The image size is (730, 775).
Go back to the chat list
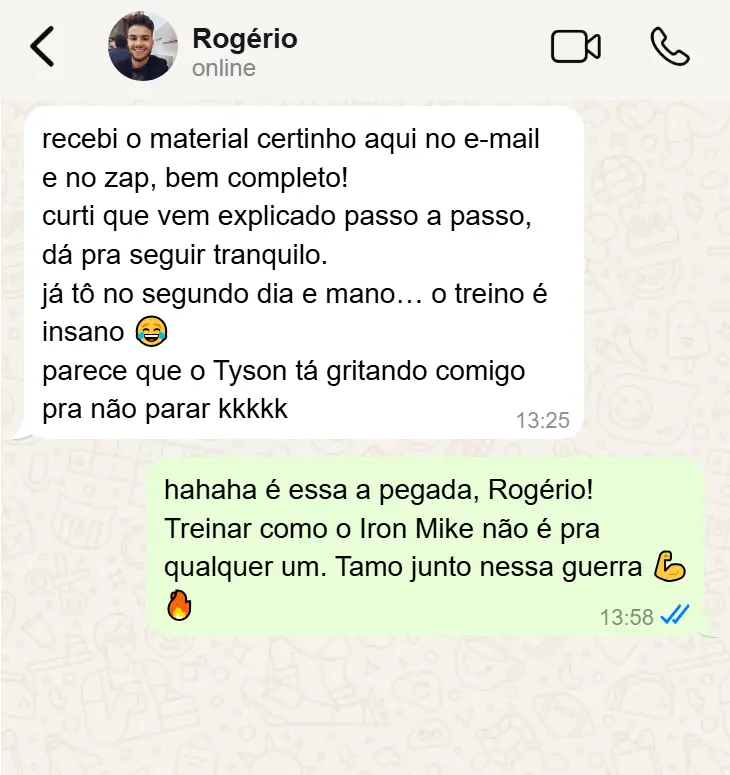click(42, 47)
